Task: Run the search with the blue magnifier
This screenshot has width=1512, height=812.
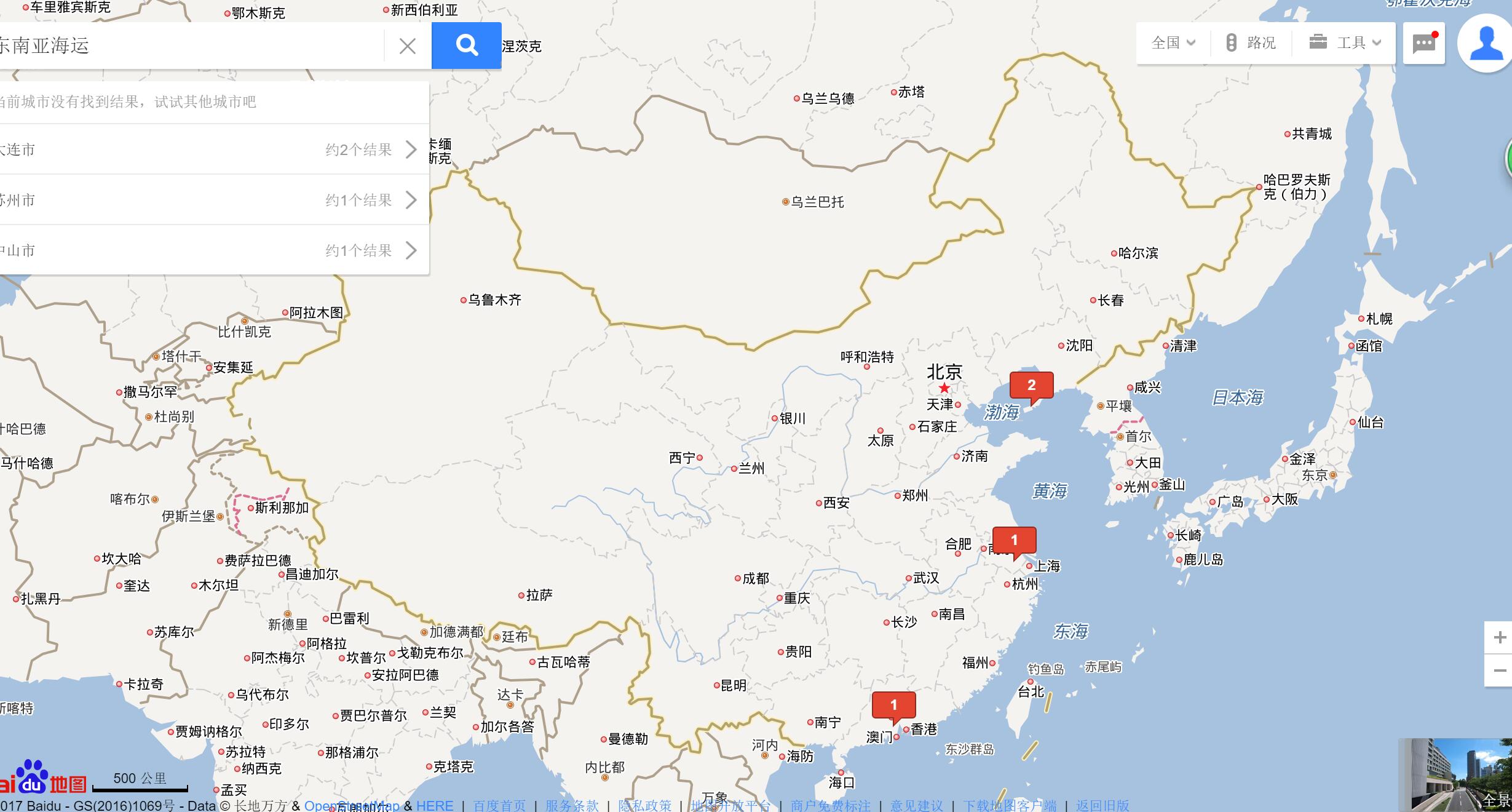Action: 466,46
